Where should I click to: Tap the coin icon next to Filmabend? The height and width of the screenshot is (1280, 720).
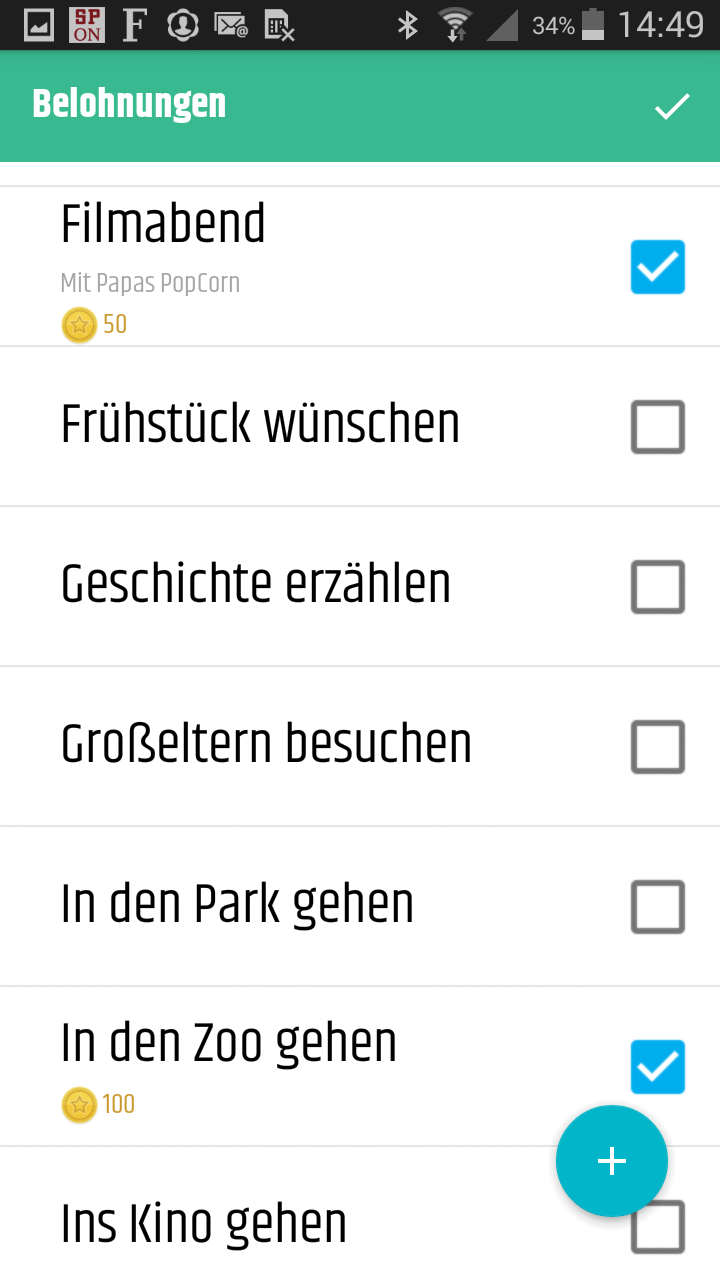pyautogui.click(x=79, y=325)
